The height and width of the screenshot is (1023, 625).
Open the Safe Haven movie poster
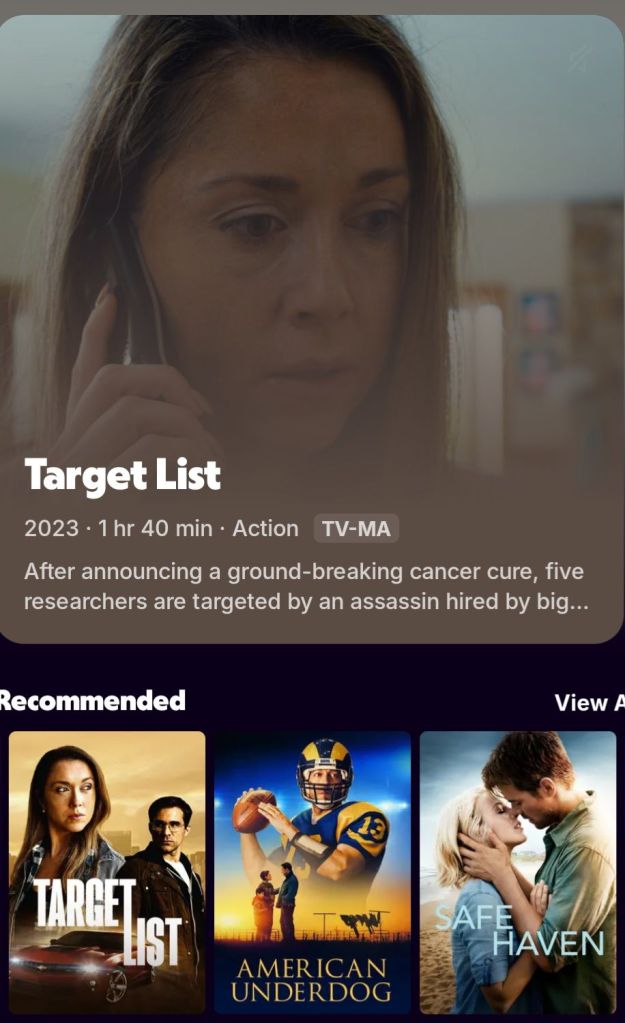click(518, 872)
